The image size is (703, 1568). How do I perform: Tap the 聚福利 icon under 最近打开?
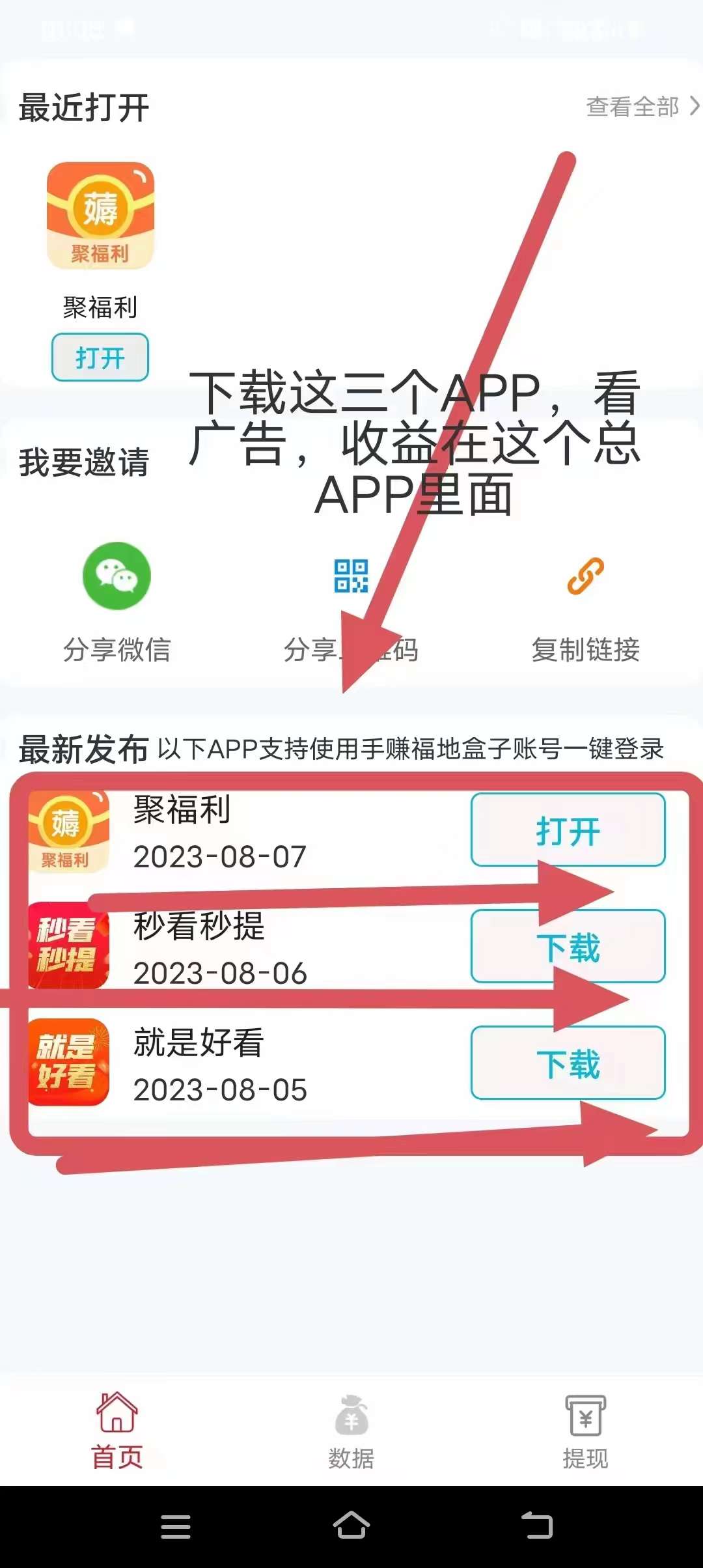(x=100, y=216)
